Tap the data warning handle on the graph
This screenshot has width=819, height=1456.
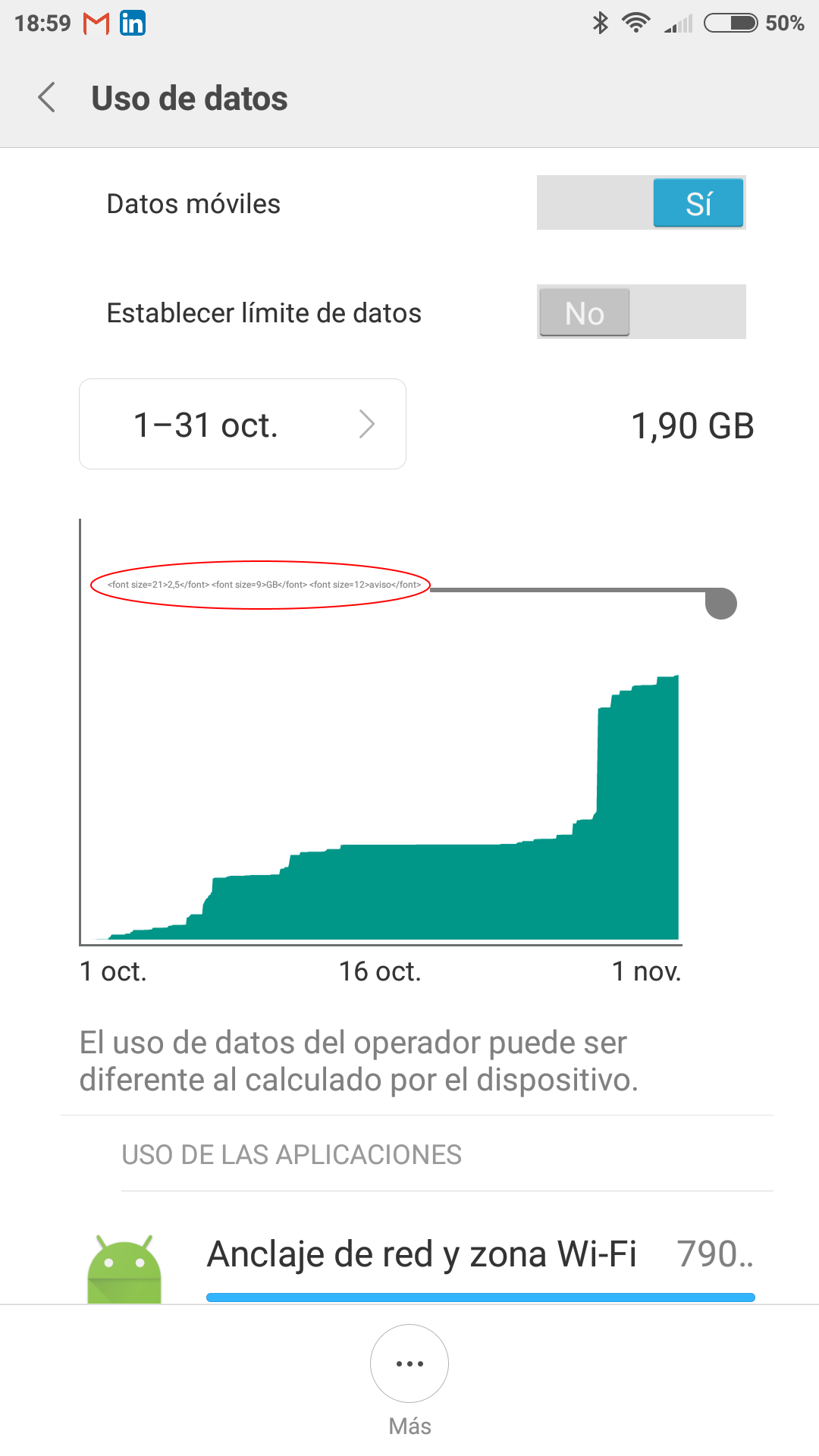pyautogui.click(x=721, y=604)
